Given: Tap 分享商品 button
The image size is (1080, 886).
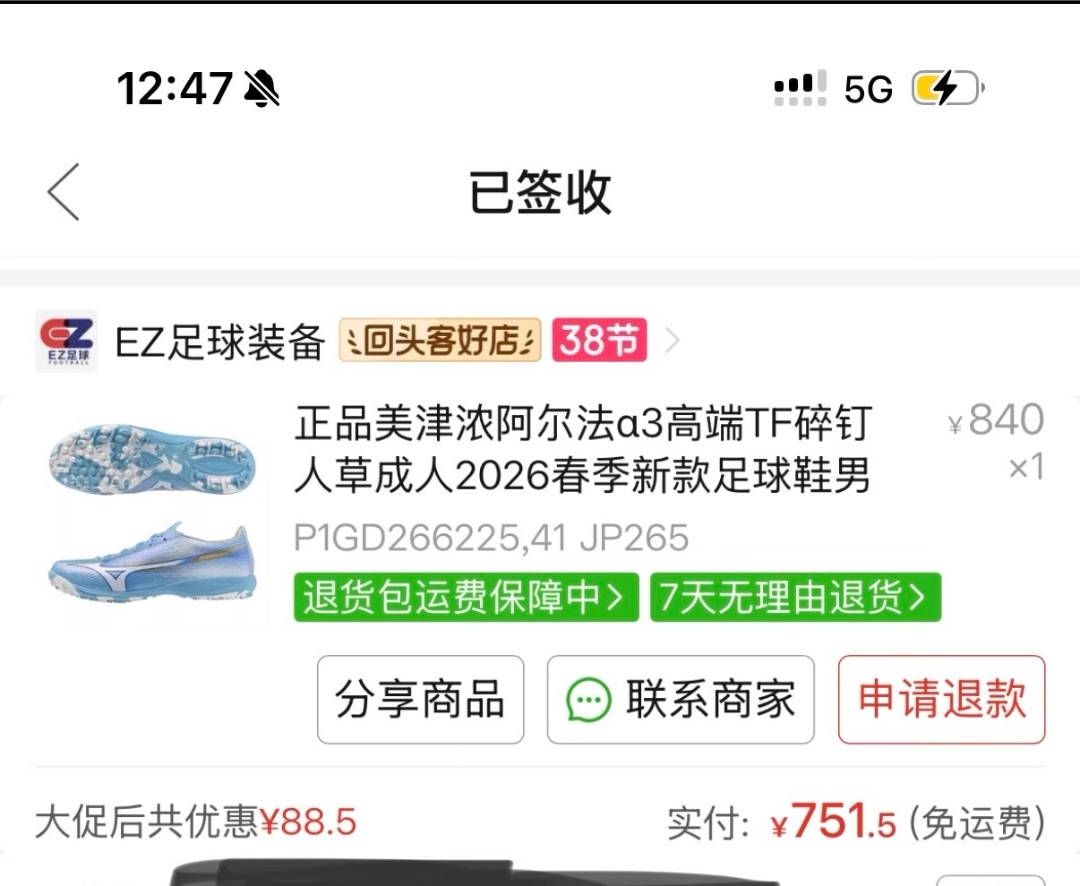Looking at the screenshot, I should click(x=420, y=700).
